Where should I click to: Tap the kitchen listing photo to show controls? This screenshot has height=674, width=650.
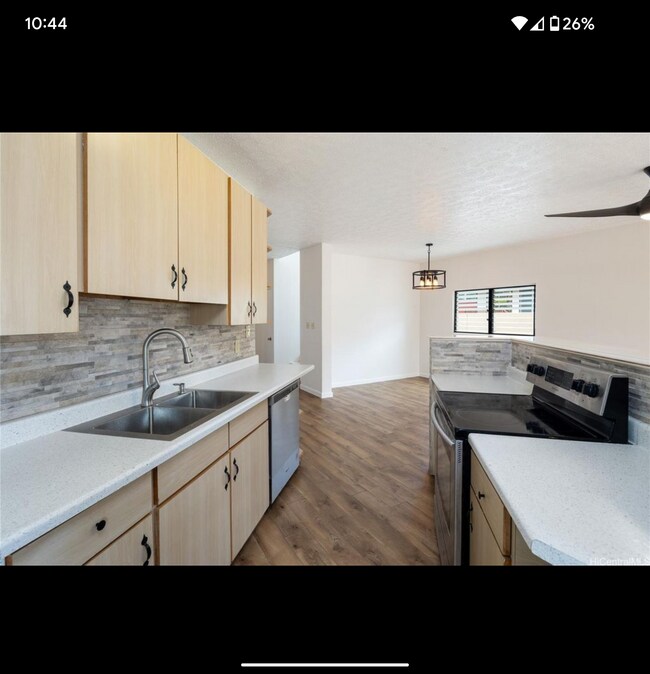tap(325, 349)
